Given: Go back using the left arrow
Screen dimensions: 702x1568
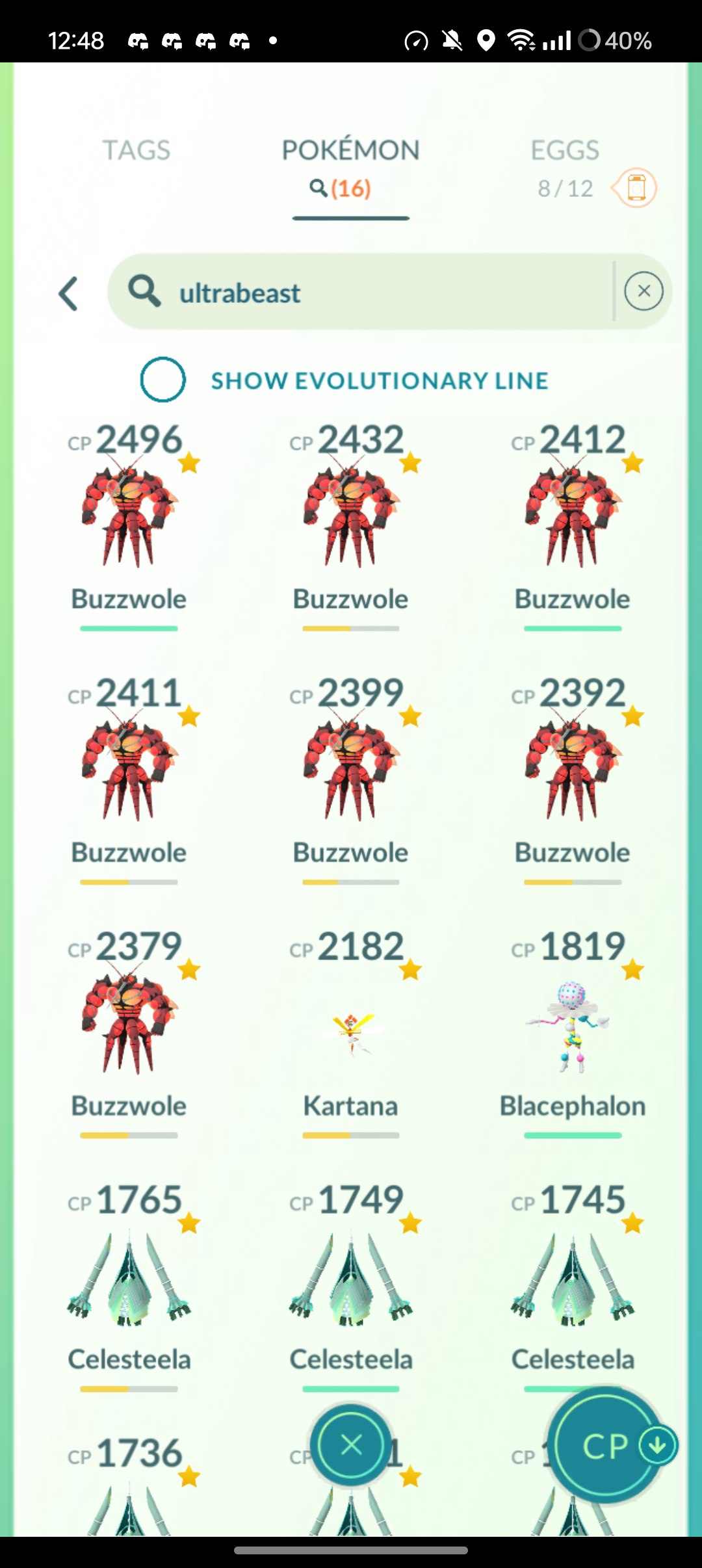Looking at the screenshot, I should [x=69, y=293].
